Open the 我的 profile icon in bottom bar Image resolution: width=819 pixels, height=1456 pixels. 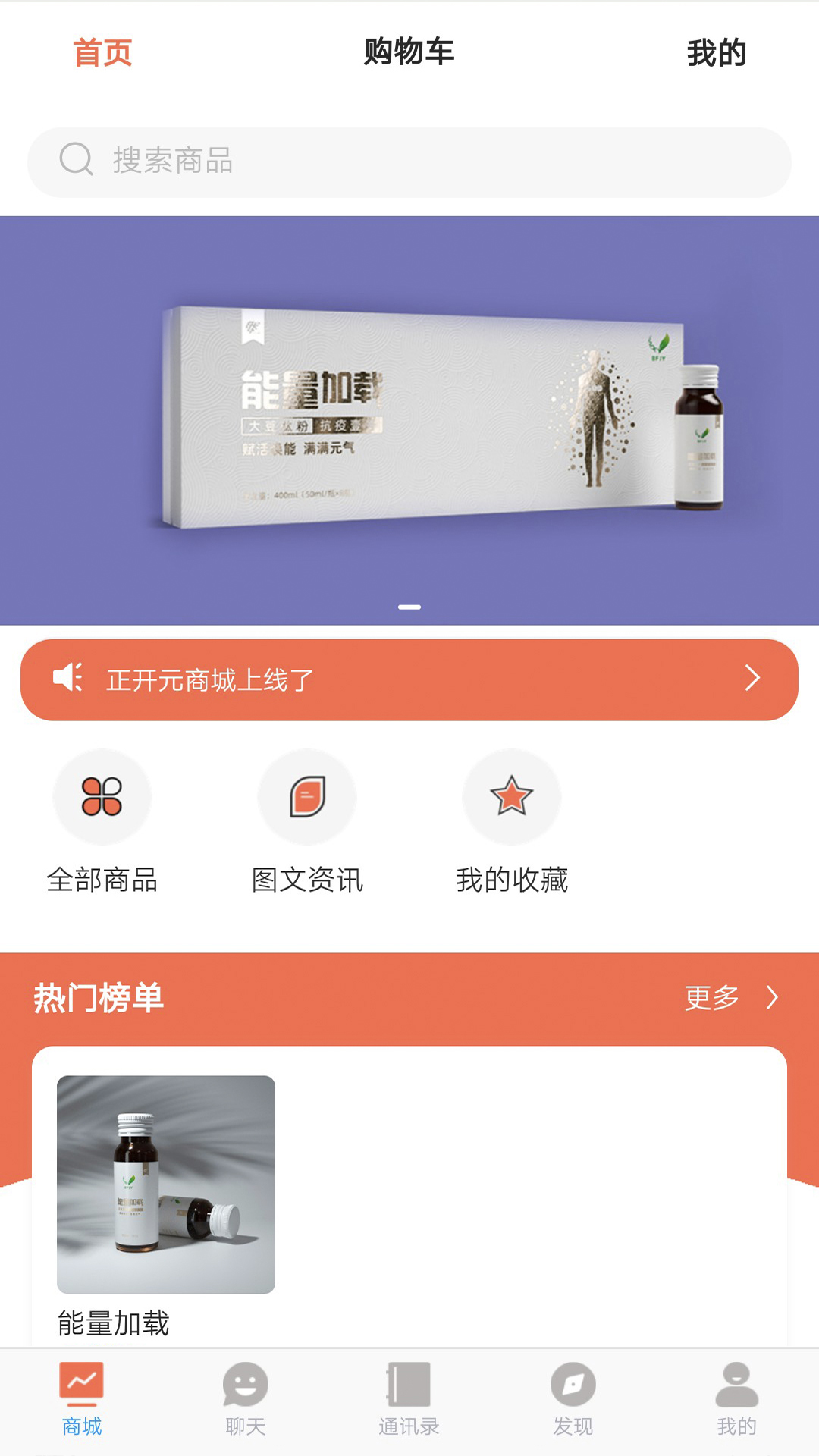pos(733,1385)
